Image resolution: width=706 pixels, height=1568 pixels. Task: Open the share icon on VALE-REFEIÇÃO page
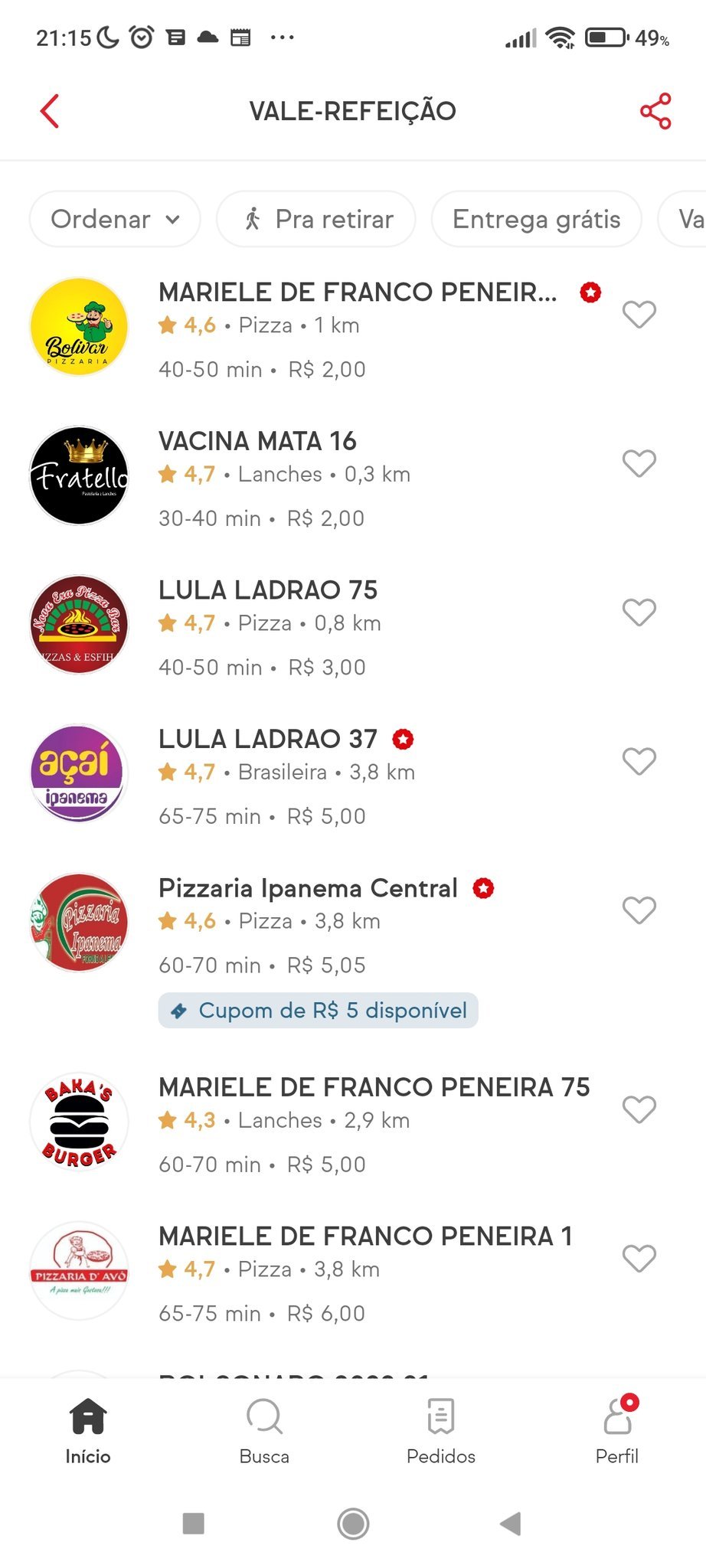(x=655, y=110)
